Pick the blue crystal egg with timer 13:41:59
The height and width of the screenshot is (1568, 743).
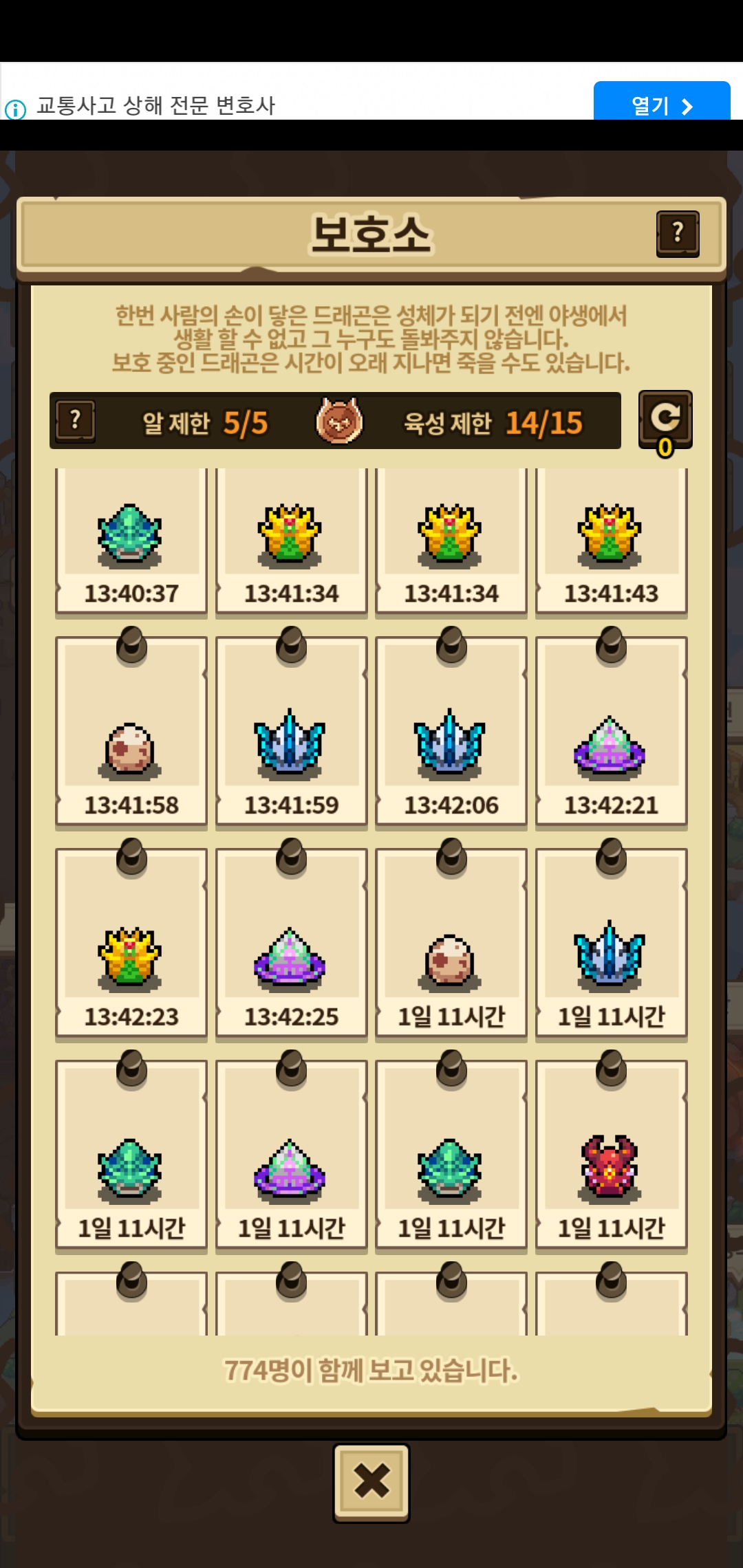tap(292, 731)
